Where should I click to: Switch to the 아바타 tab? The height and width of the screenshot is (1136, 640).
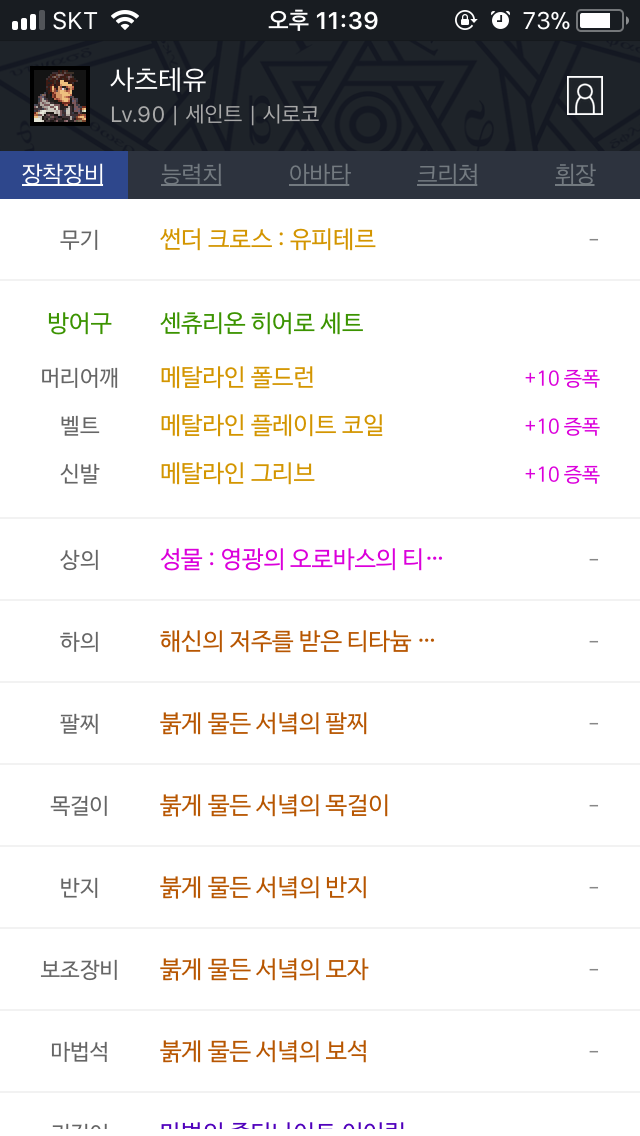click(320, 175)
